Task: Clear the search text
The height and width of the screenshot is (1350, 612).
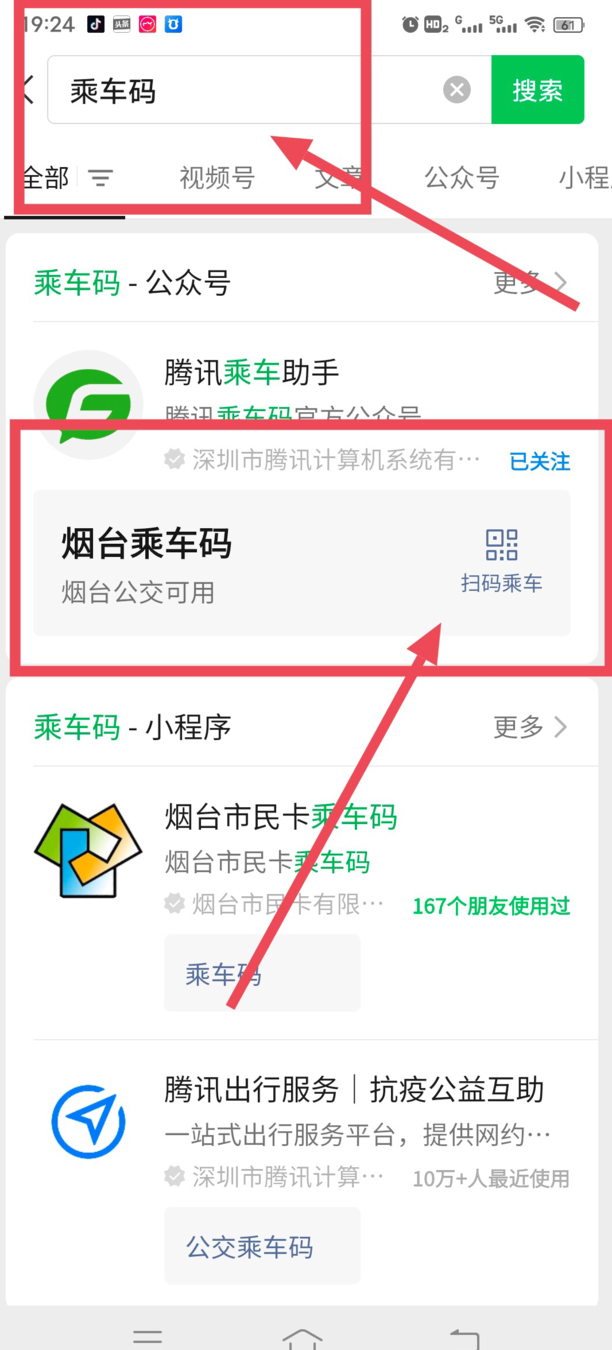Action: (x=456, y=91)
